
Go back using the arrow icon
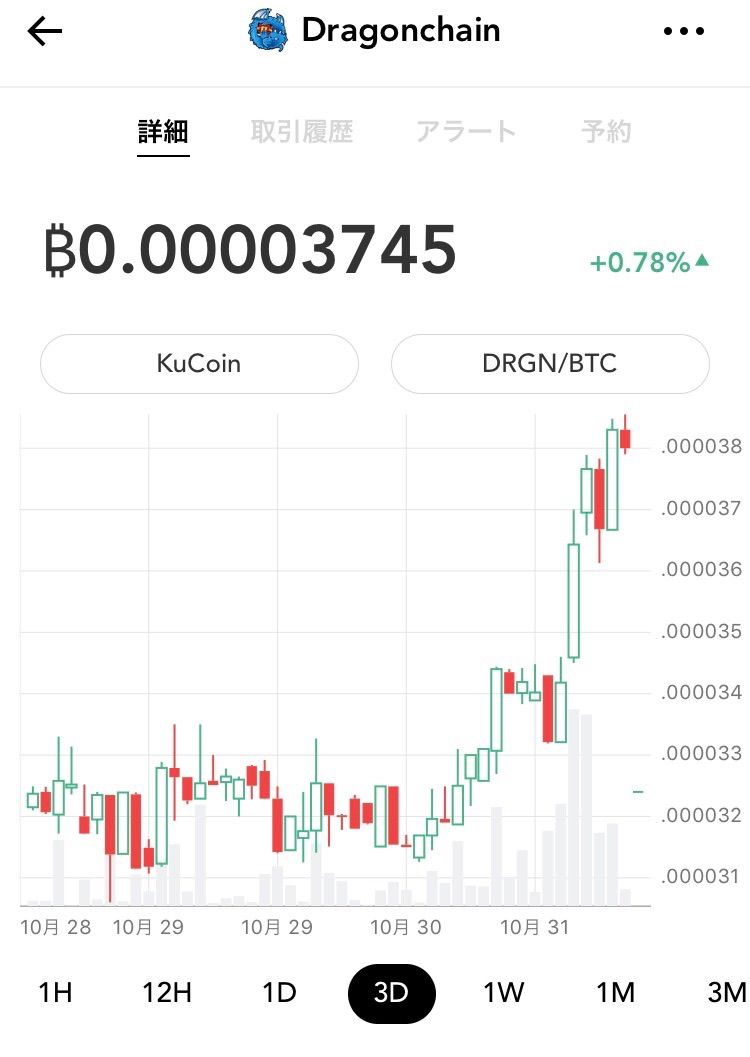[x=45, y=32]
